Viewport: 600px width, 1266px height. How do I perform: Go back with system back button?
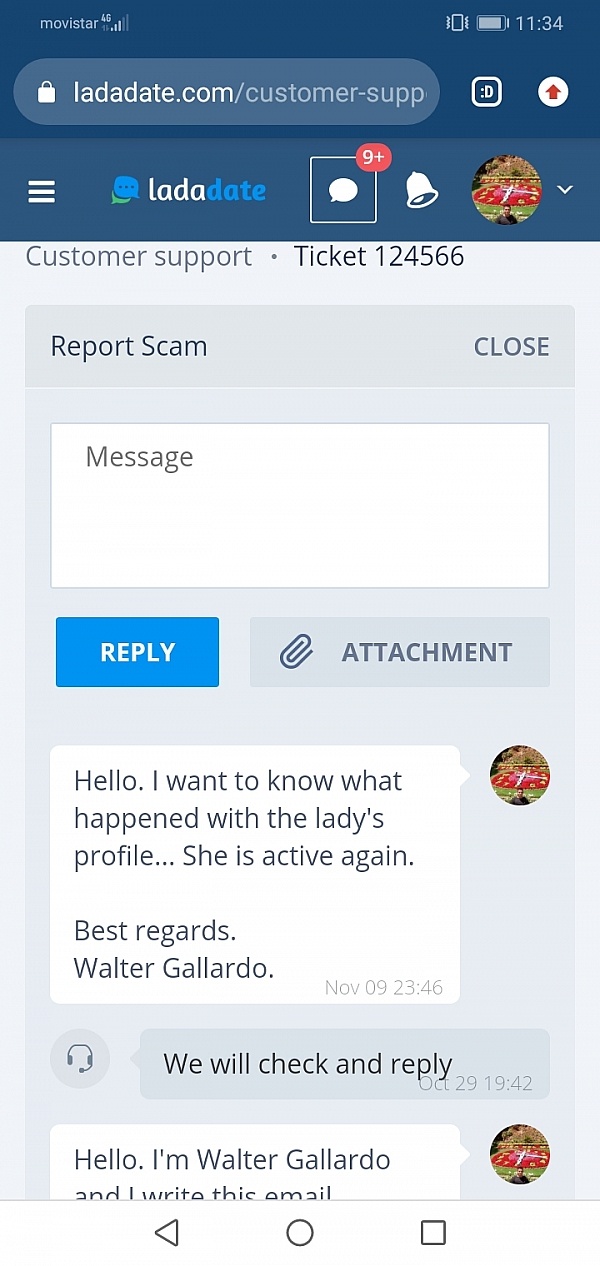tap(167, 1233)
